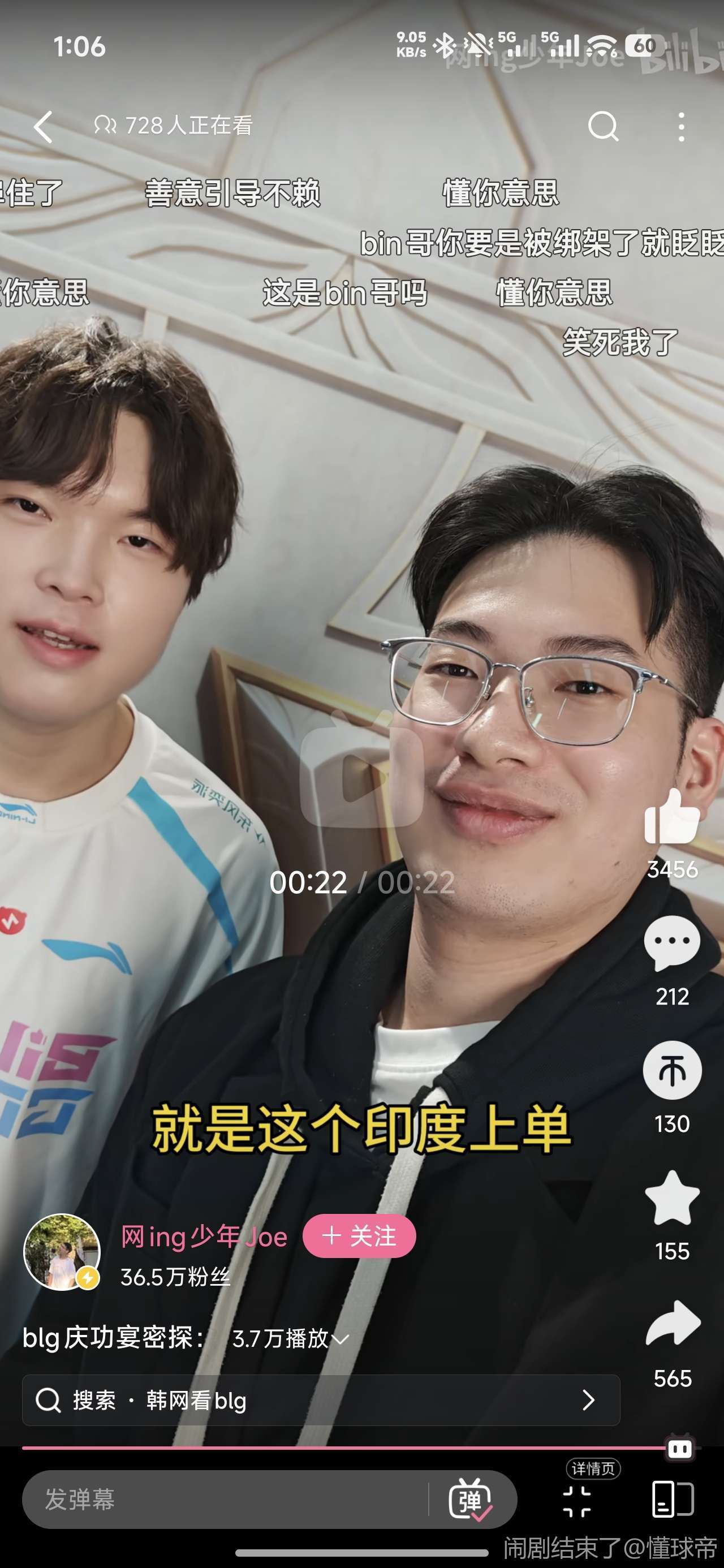The width and height of the screenshot is (724, 1568).
Task: Open the three-dot overflow menu
Action: (682, 127)
